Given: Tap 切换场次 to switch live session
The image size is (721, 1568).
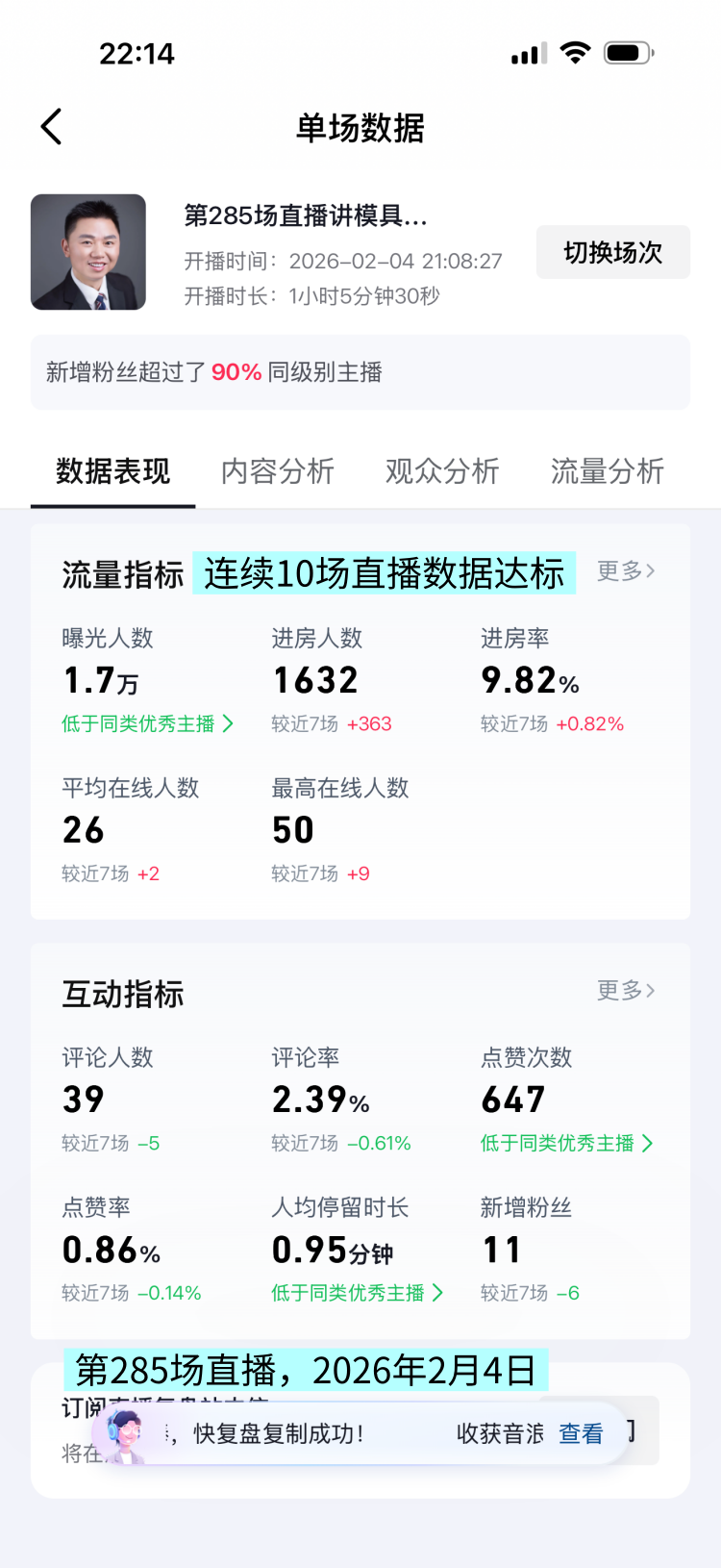Looking at the screenshot, I should coord(612,252).
